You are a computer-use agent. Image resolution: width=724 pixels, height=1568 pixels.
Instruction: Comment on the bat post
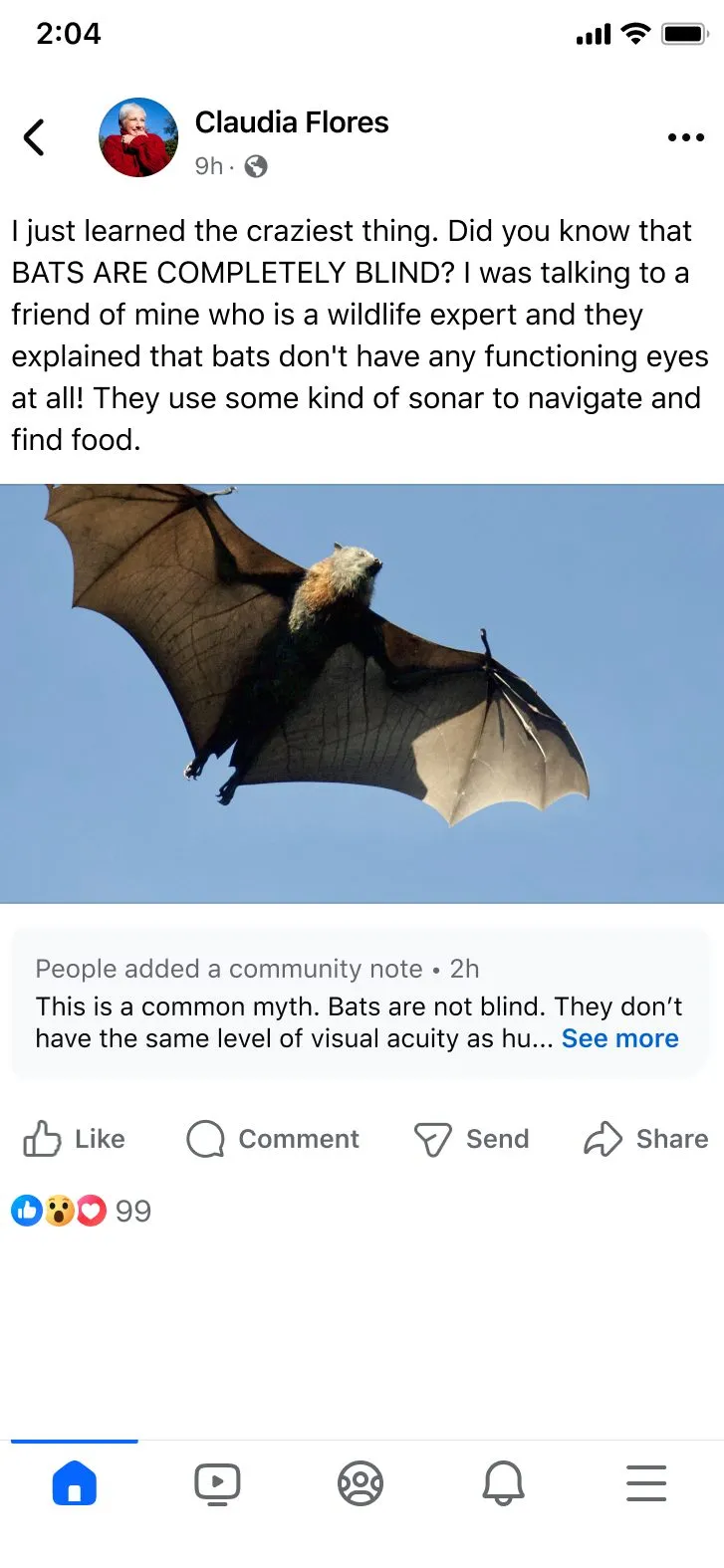click(273, 1139)
